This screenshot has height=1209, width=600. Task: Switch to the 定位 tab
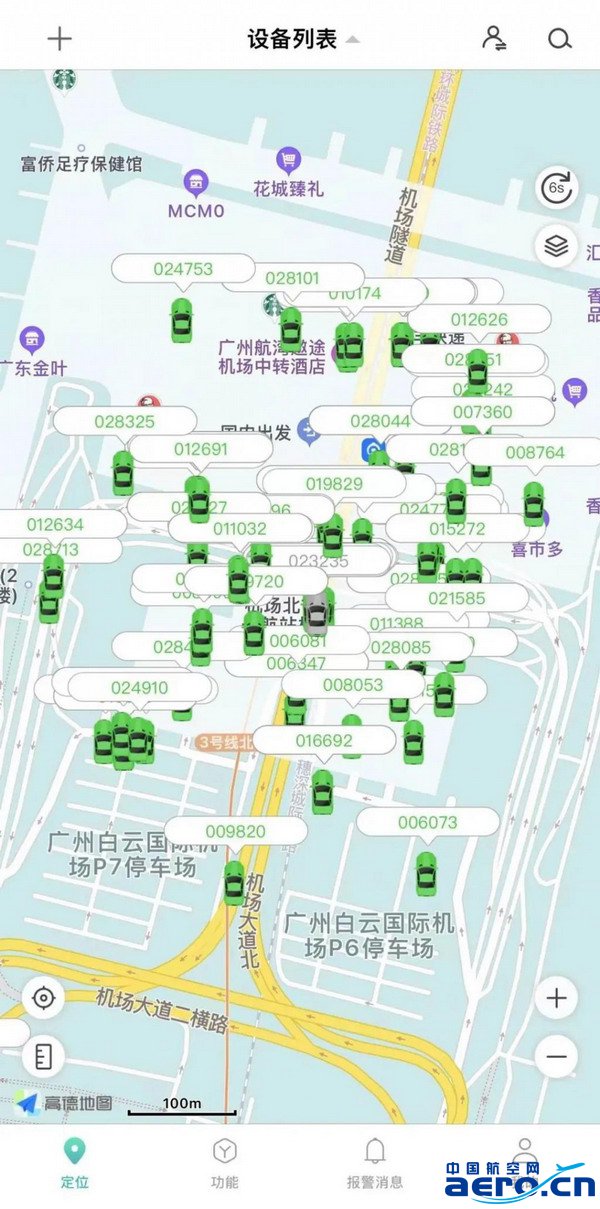[75, 1163]
